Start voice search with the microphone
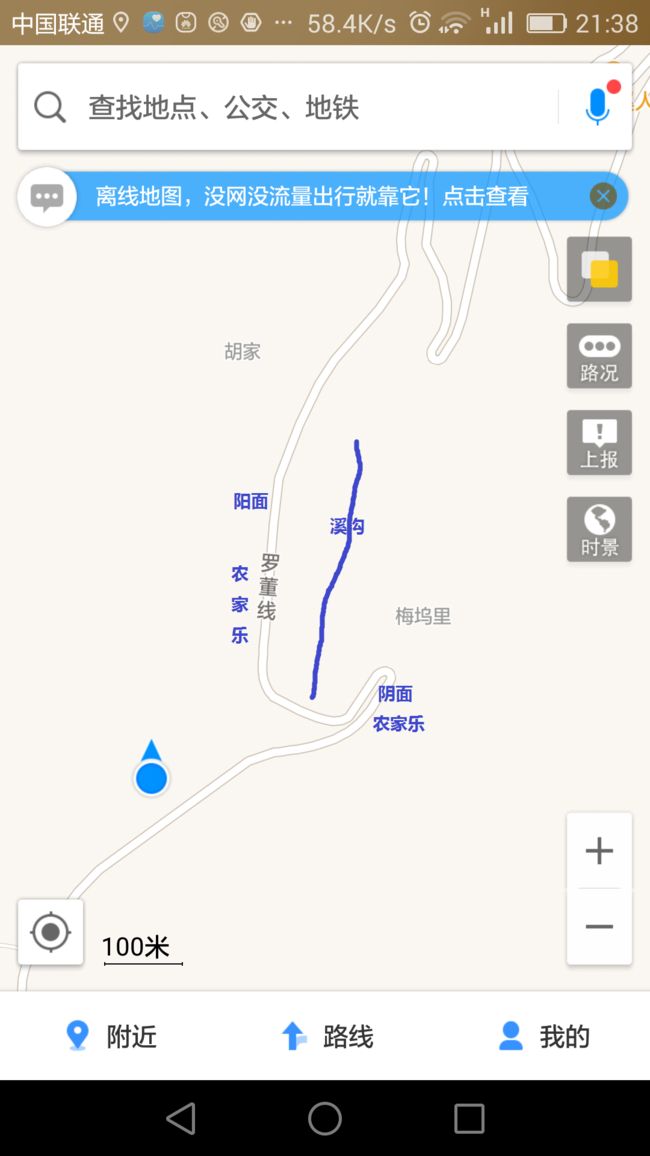The width and height of the screenshot is (650, 1156). point(598,107)
